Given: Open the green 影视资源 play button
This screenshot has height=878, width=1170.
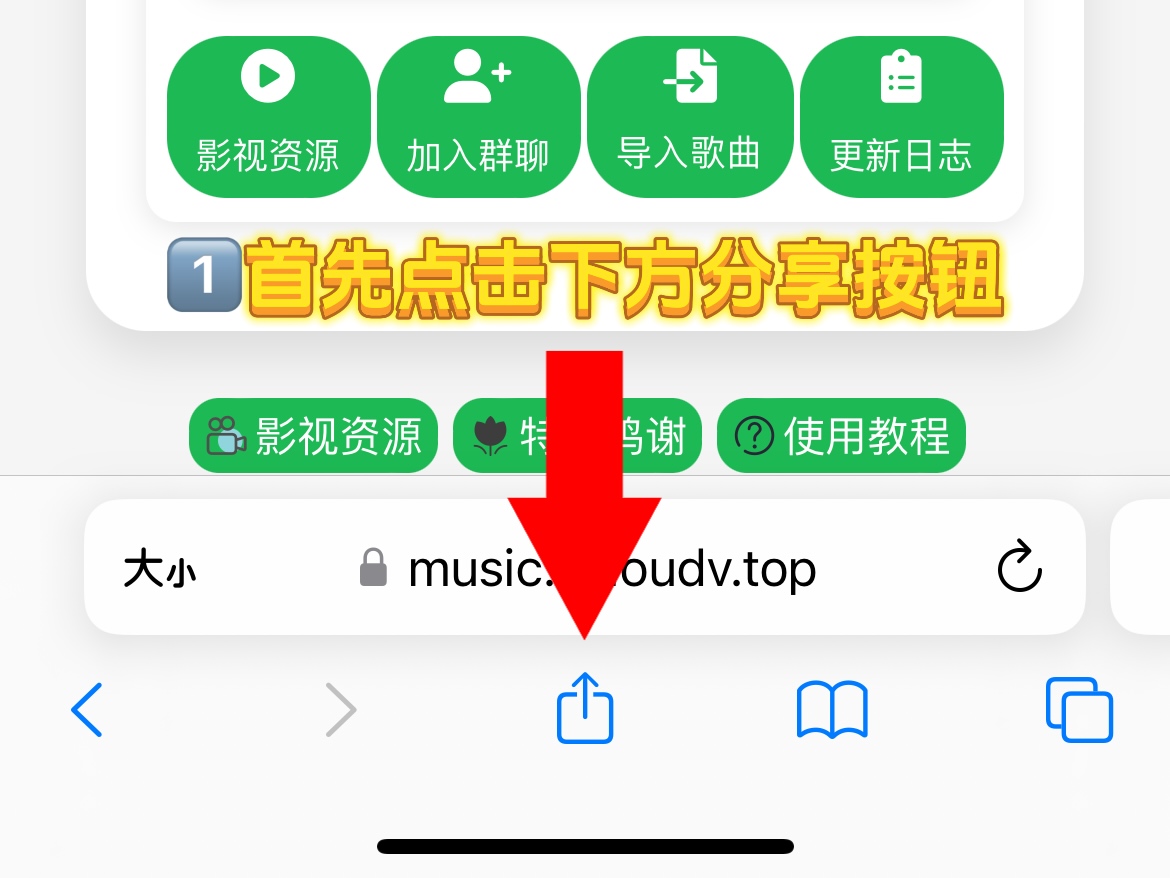Looking at the screenshot, I should 268,116.
